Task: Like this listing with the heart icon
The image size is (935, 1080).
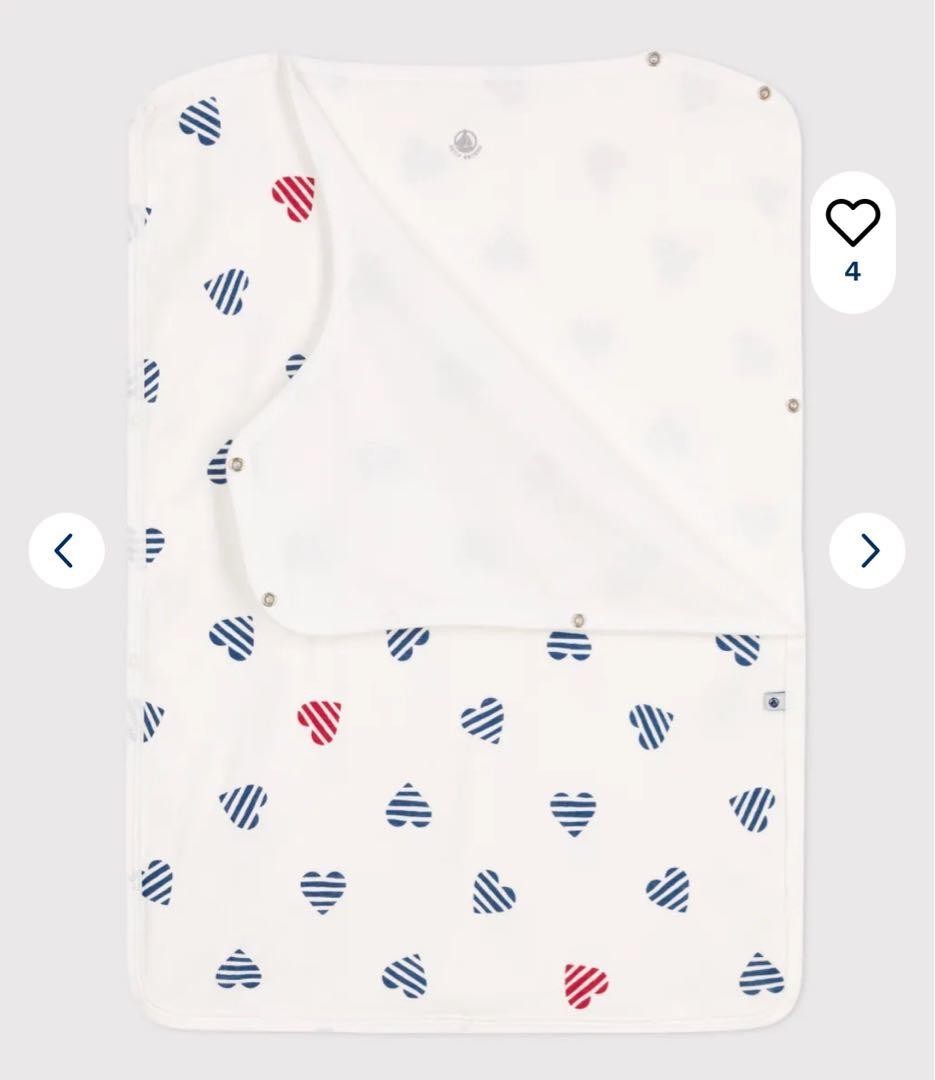Action: (x=852, y=223)
